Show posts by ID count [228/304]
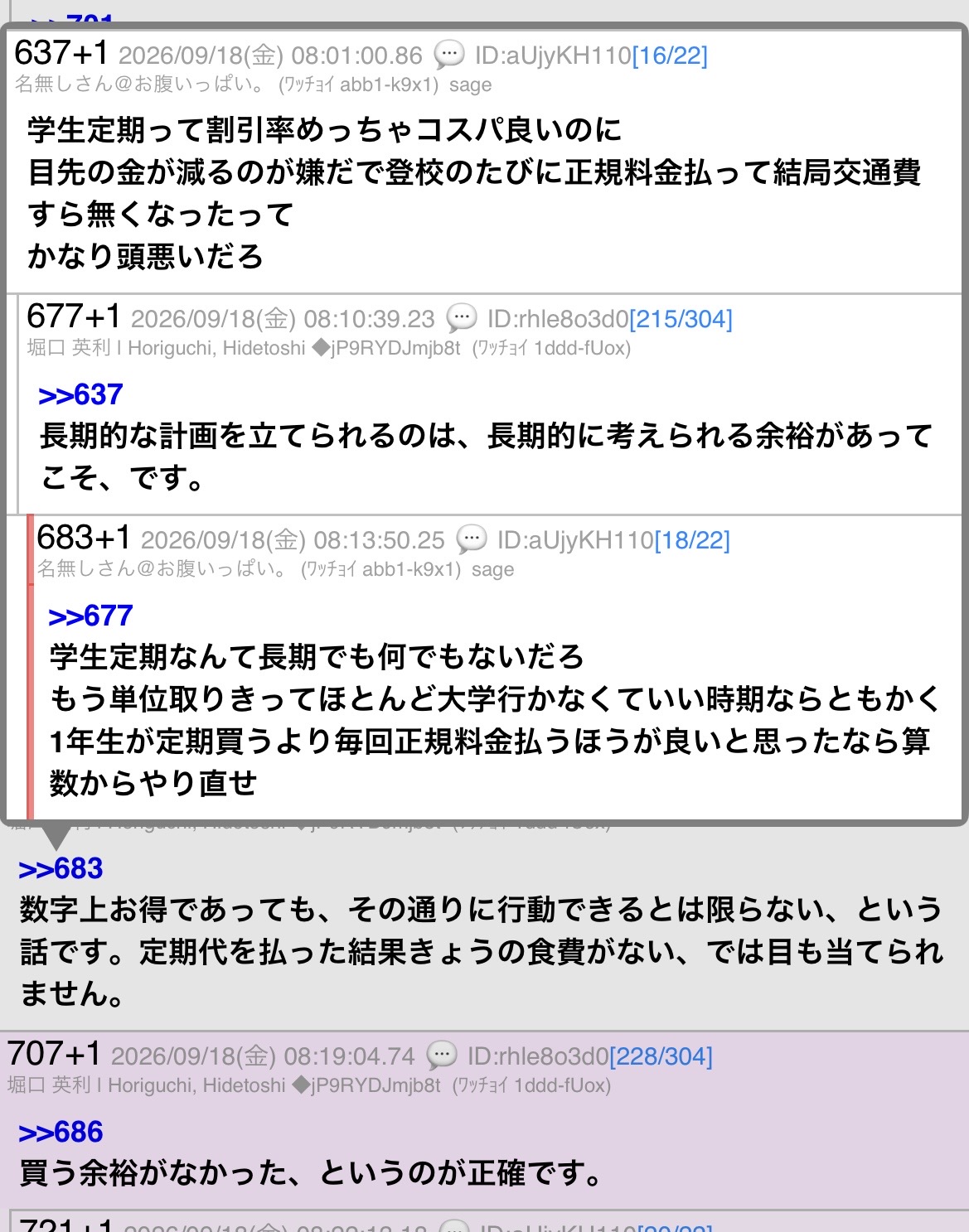The image size is (969, 1232). click(x=661, y=1056)
